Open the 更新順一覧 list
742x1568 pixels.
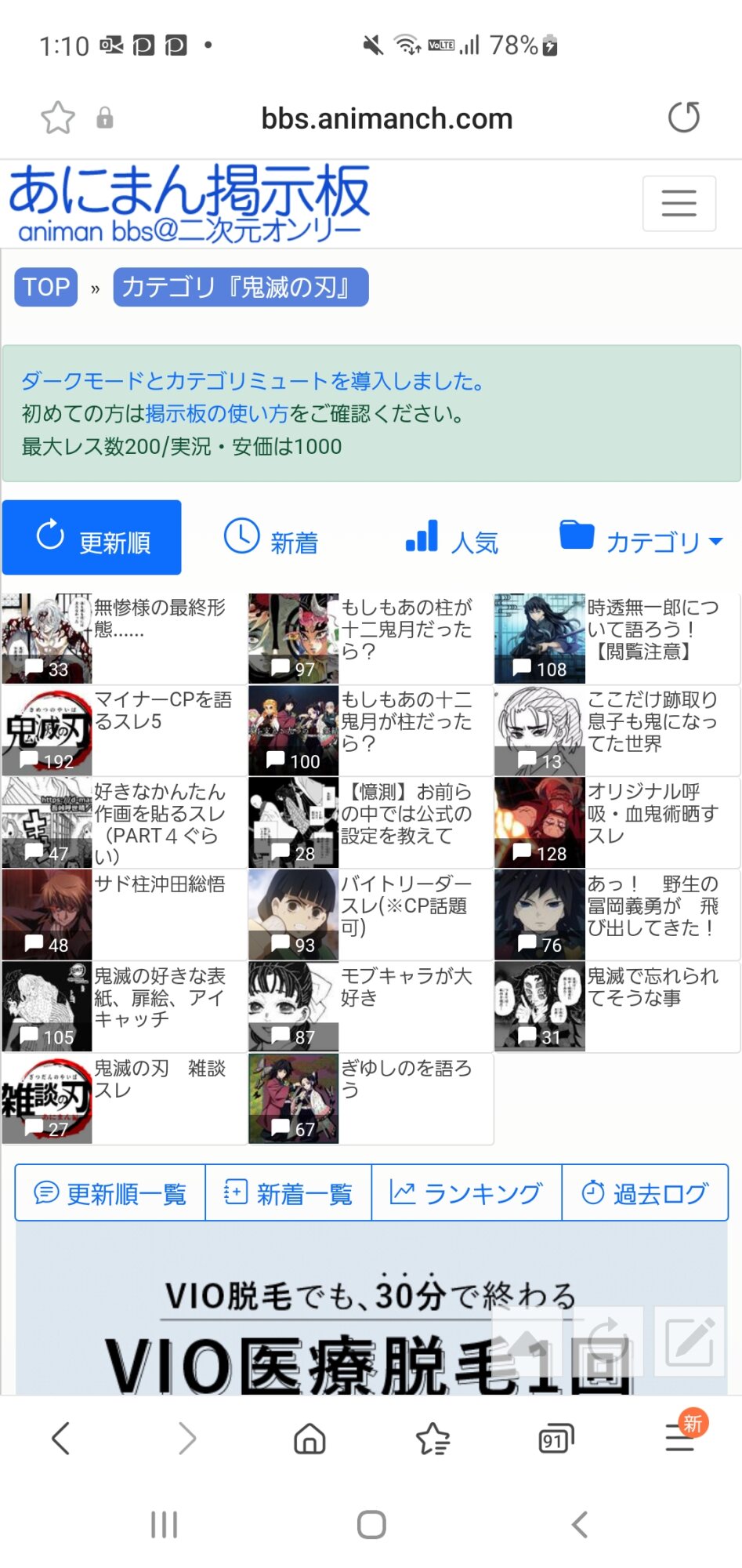(x=110, y=1193)
